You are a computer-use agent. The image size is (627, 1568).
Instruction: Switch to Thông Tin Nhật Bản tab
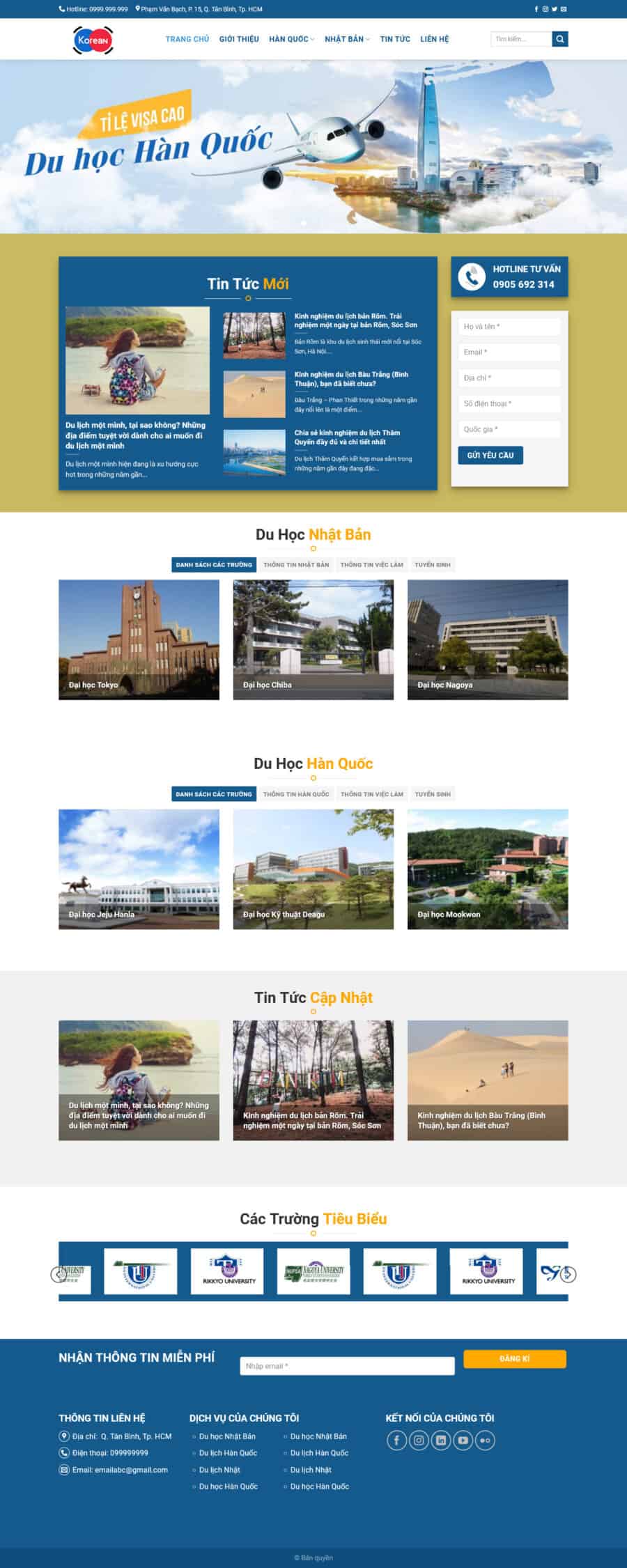(x=296, y=565)
